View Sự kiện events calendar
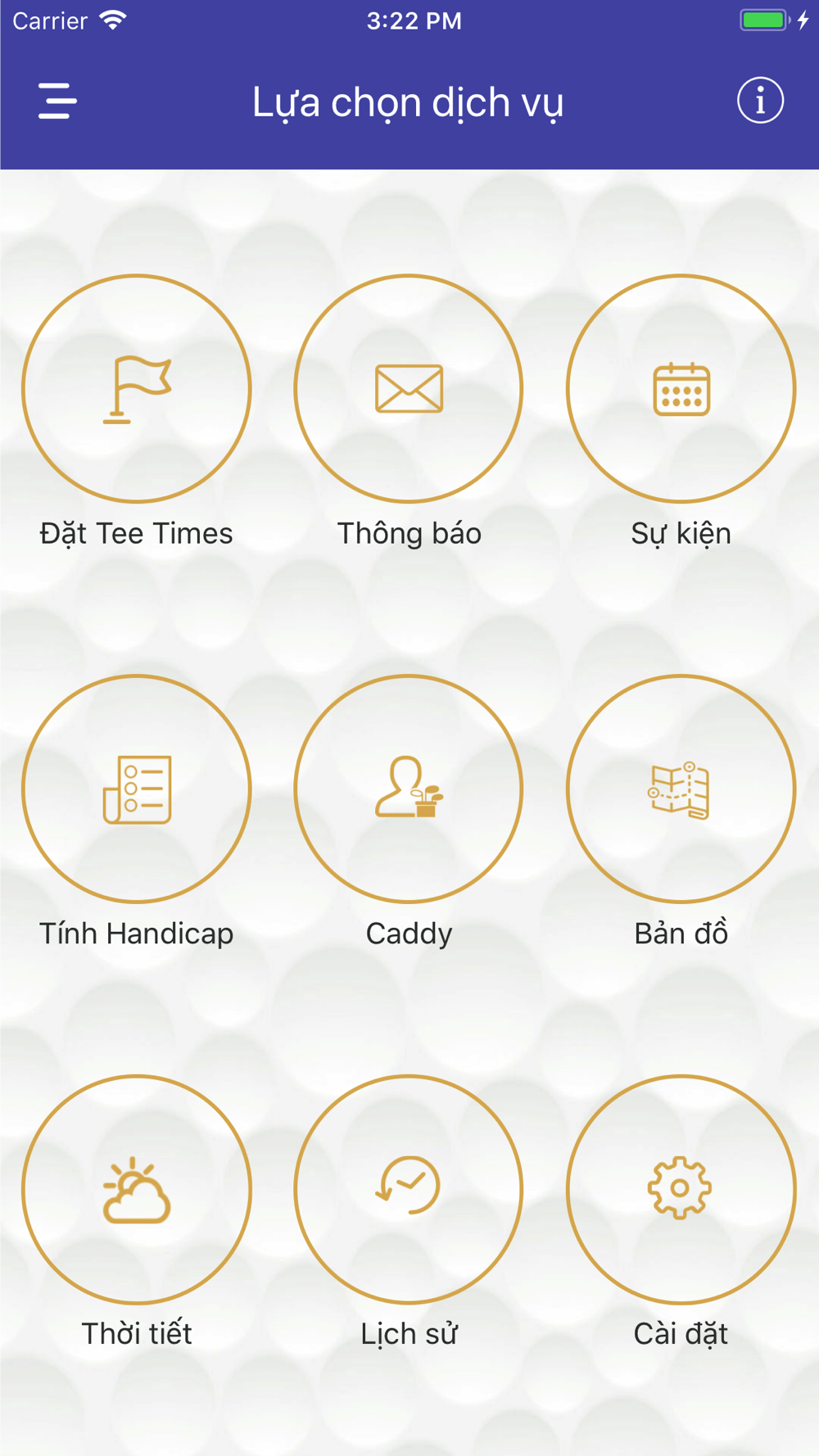819x1456 pixels. click(x=681, y=388)
